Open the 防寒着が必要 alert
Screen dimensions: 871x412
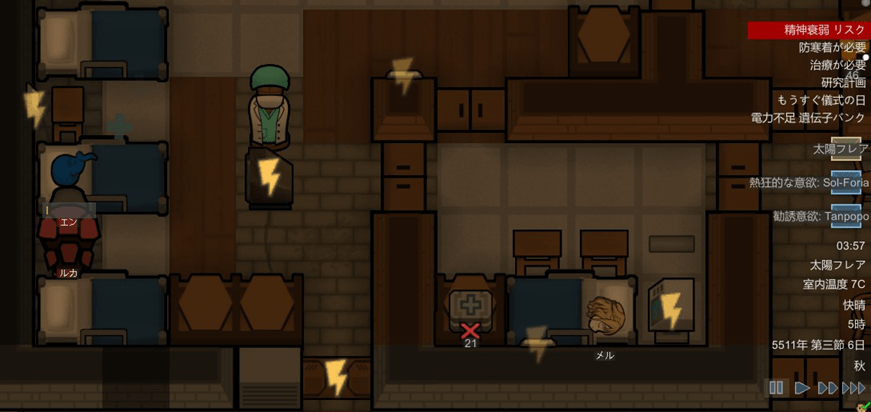(832, 48)
